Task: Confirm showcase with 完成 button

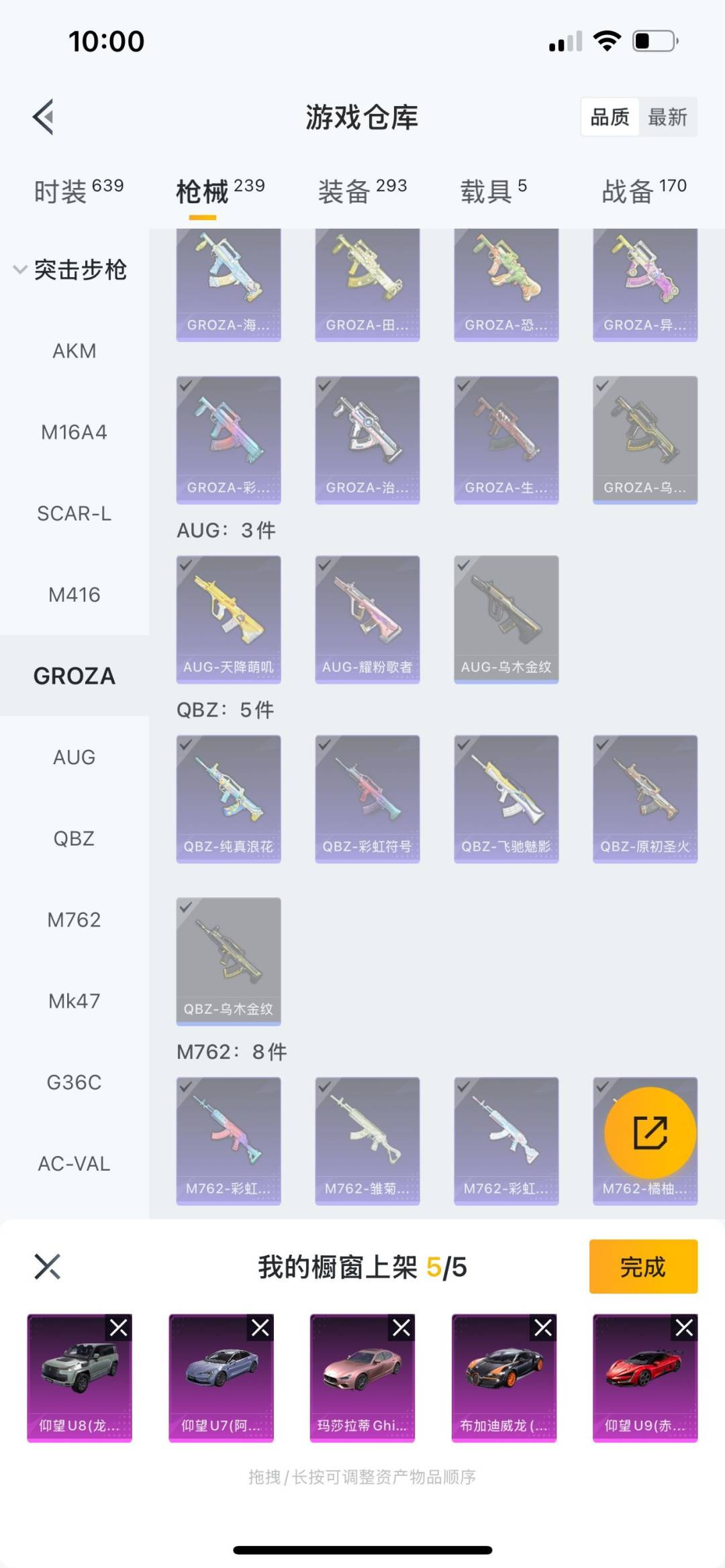Action: click(642, 1267)
